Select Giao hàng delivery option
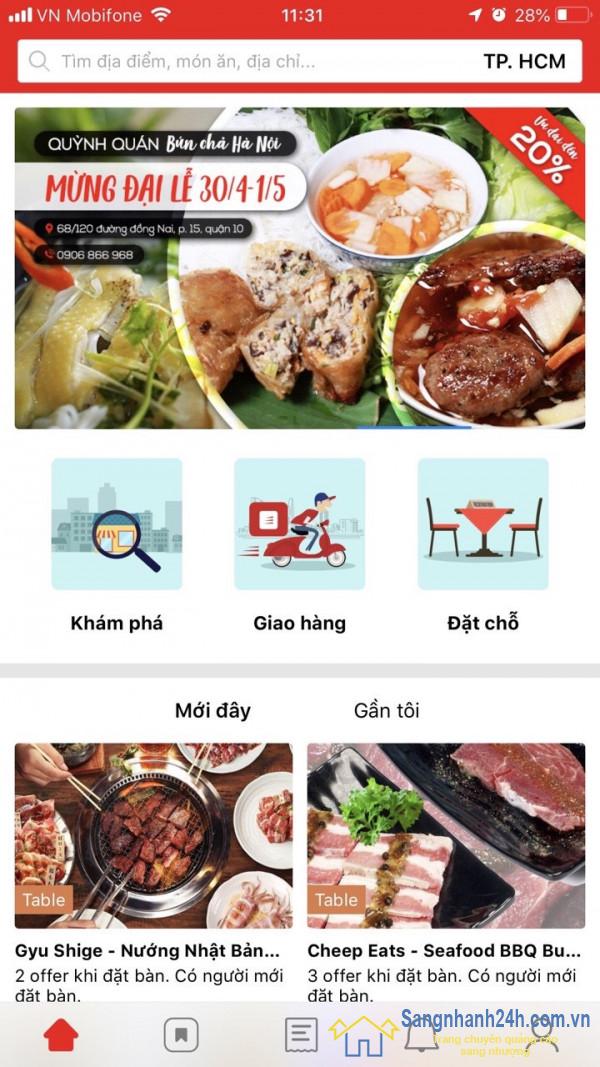 coord(300,545)
